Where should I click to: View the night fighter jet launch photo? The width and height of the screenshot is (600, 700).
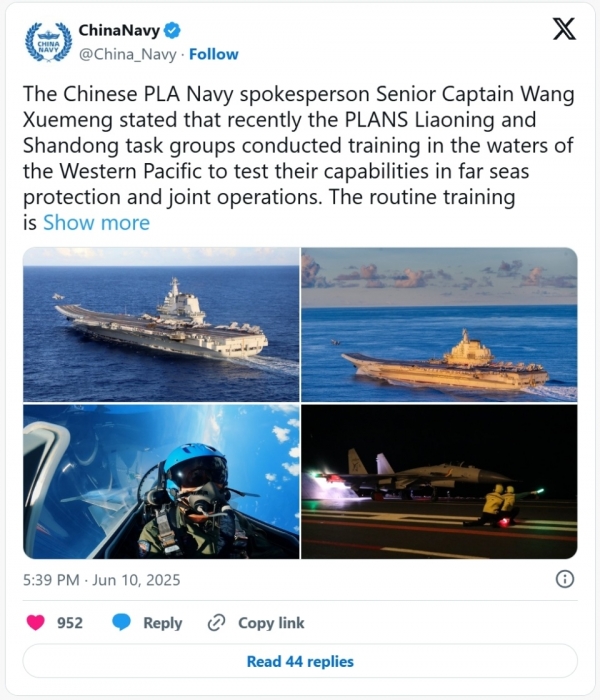pos(439,481)
